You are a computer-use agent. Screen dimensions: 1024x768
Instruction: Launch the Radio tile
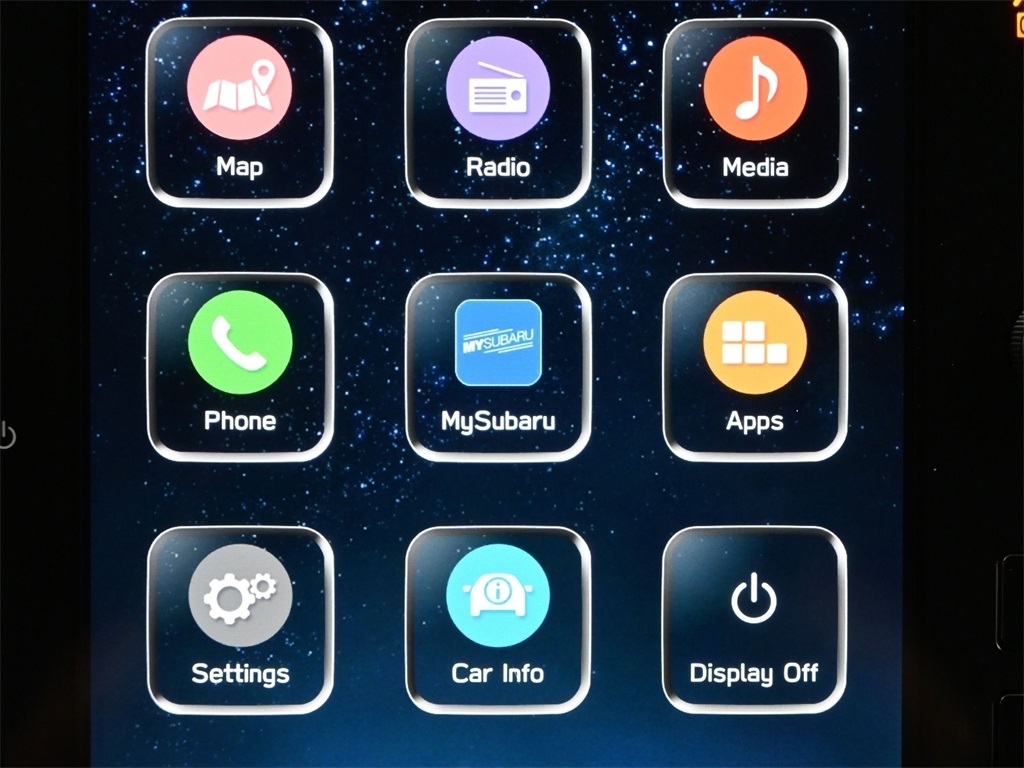point(497,112)
